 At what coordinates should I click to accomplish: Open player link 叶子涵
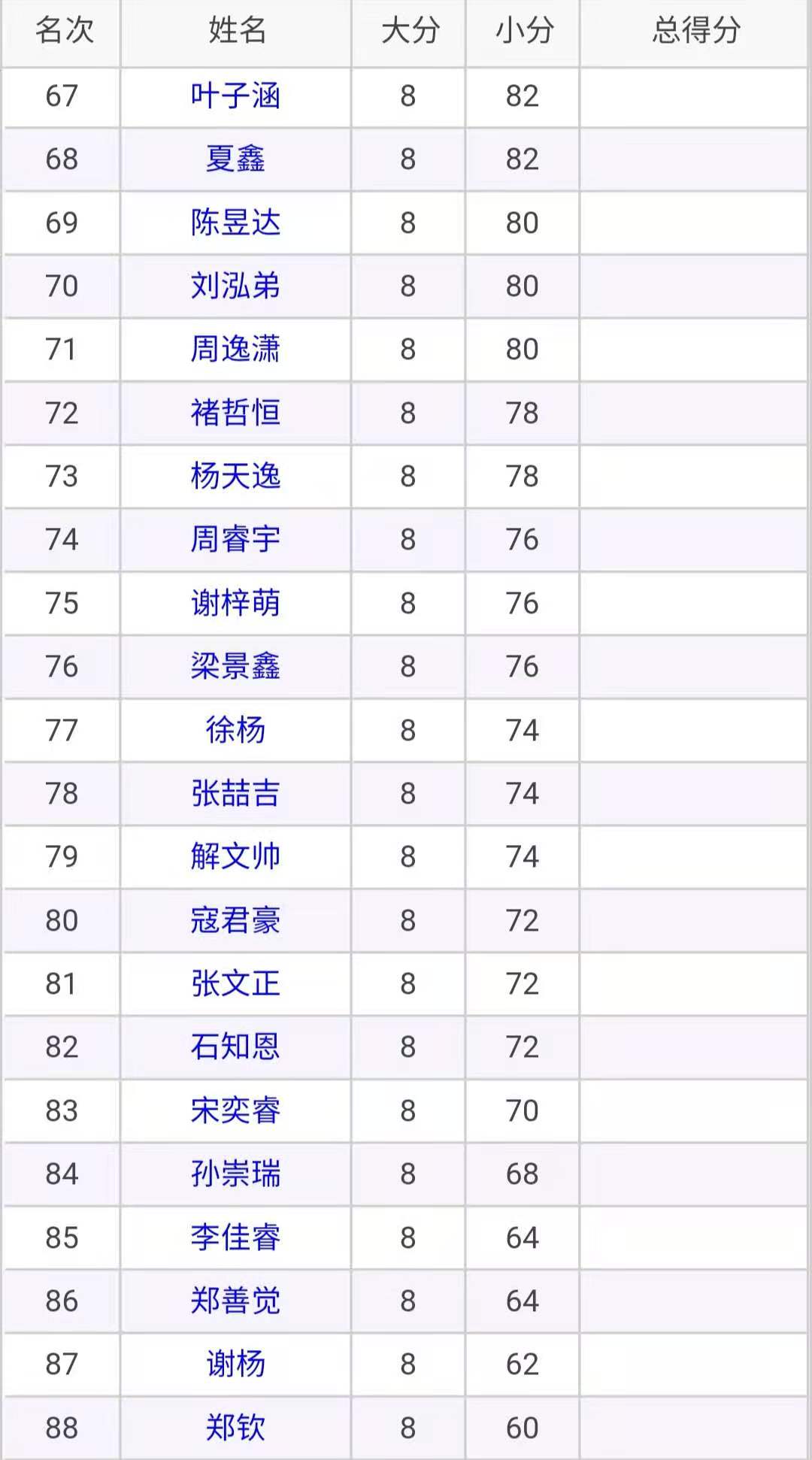(235, 96)
